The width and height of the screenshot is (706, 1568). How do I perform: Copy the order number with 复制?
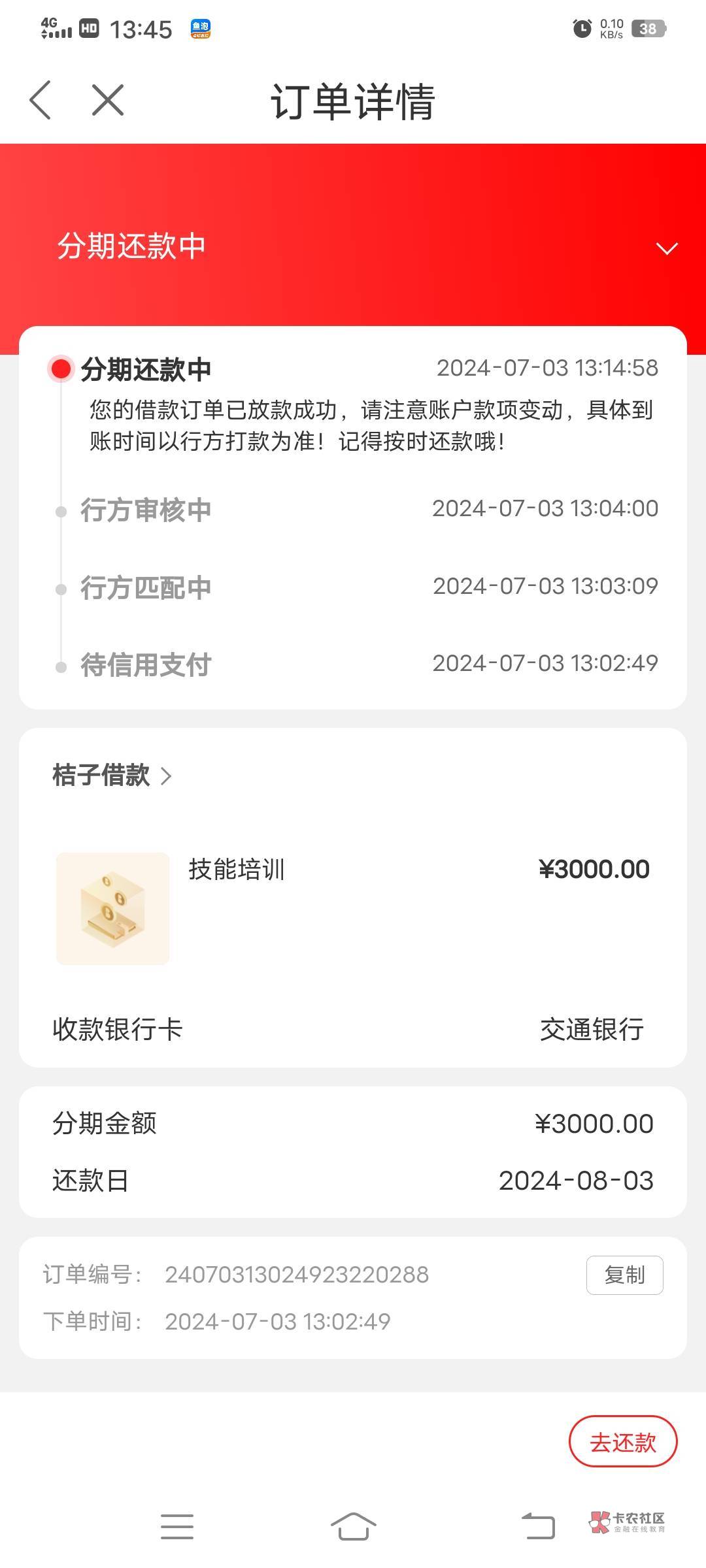[x=624, y=1275]
